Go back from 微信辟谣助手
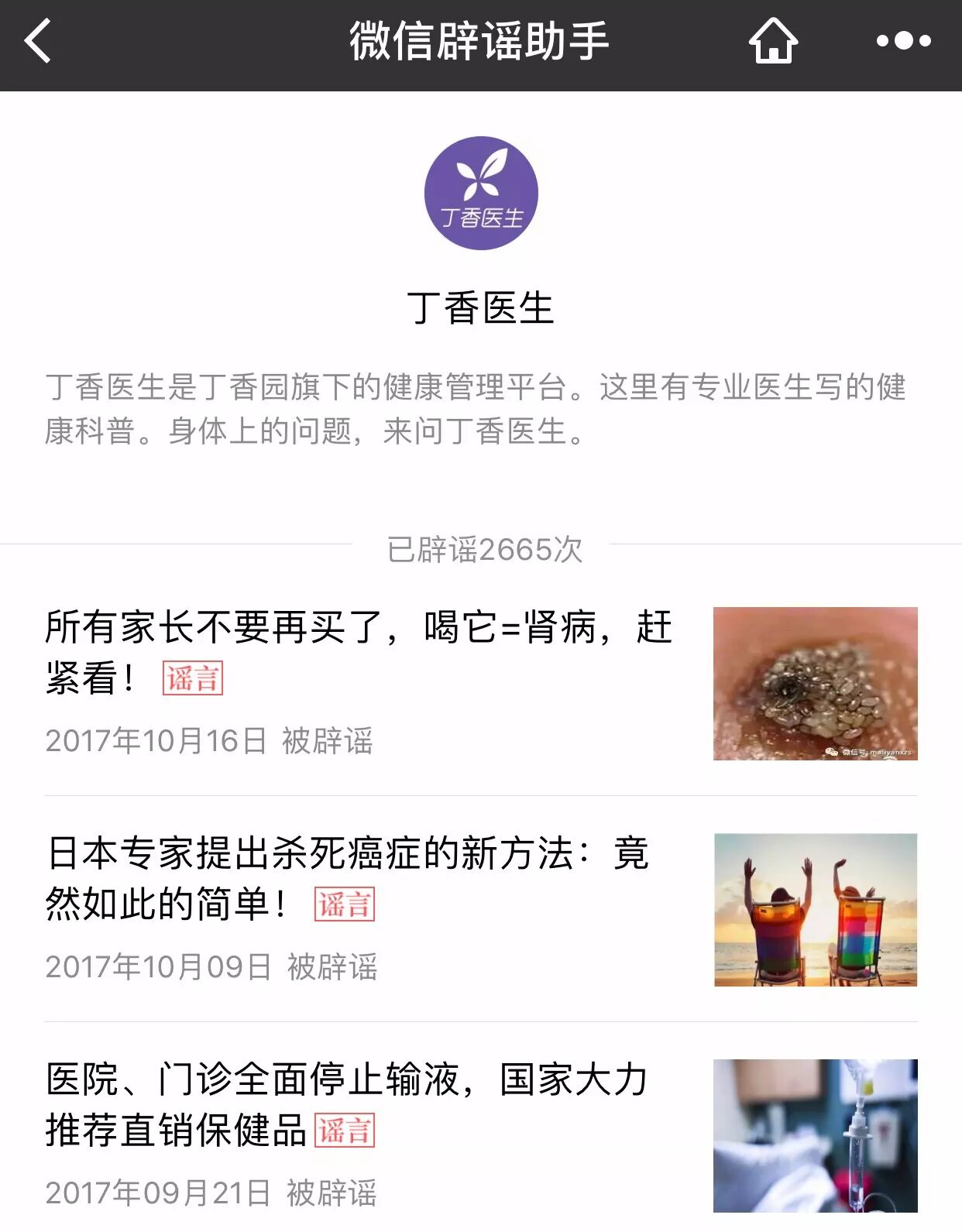 pyautogui.click(x=37, y=41)
